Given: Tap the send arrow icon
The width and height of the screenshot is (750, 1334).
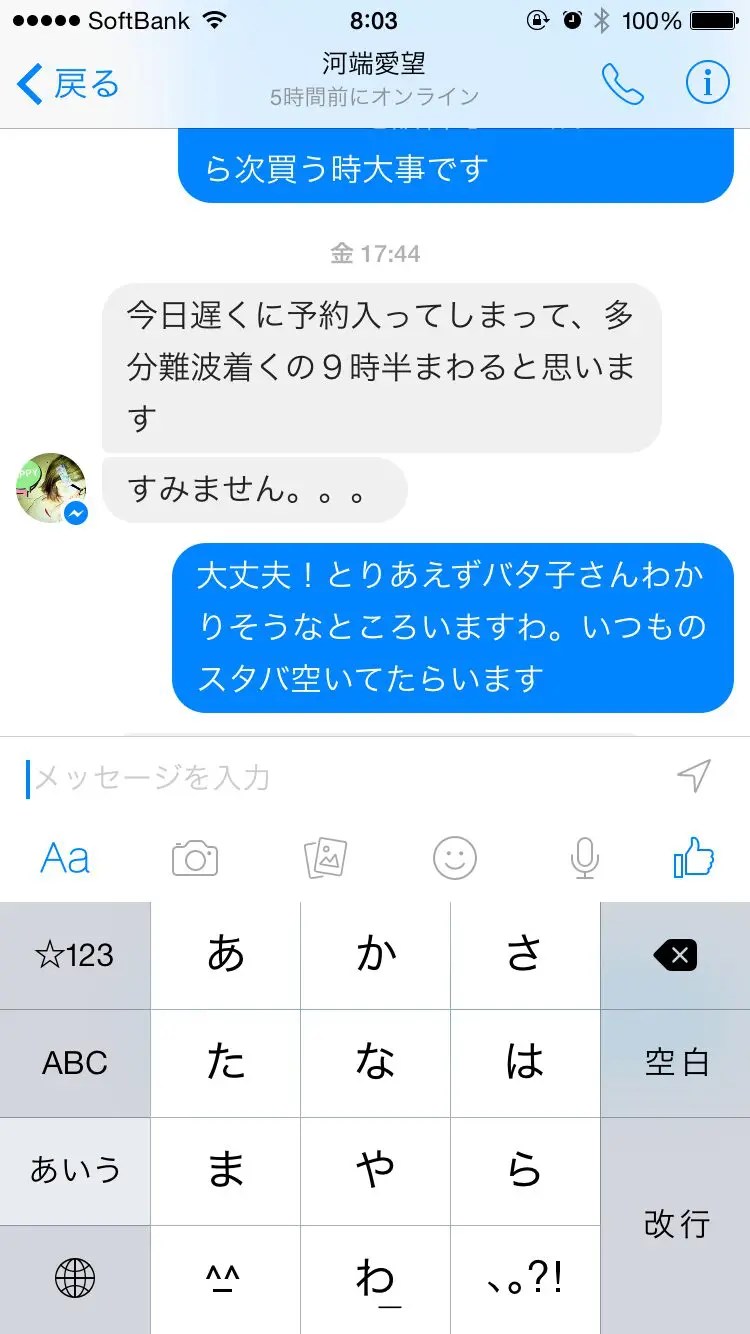Looking at the screenshot, I should click(x=694, y=776).
